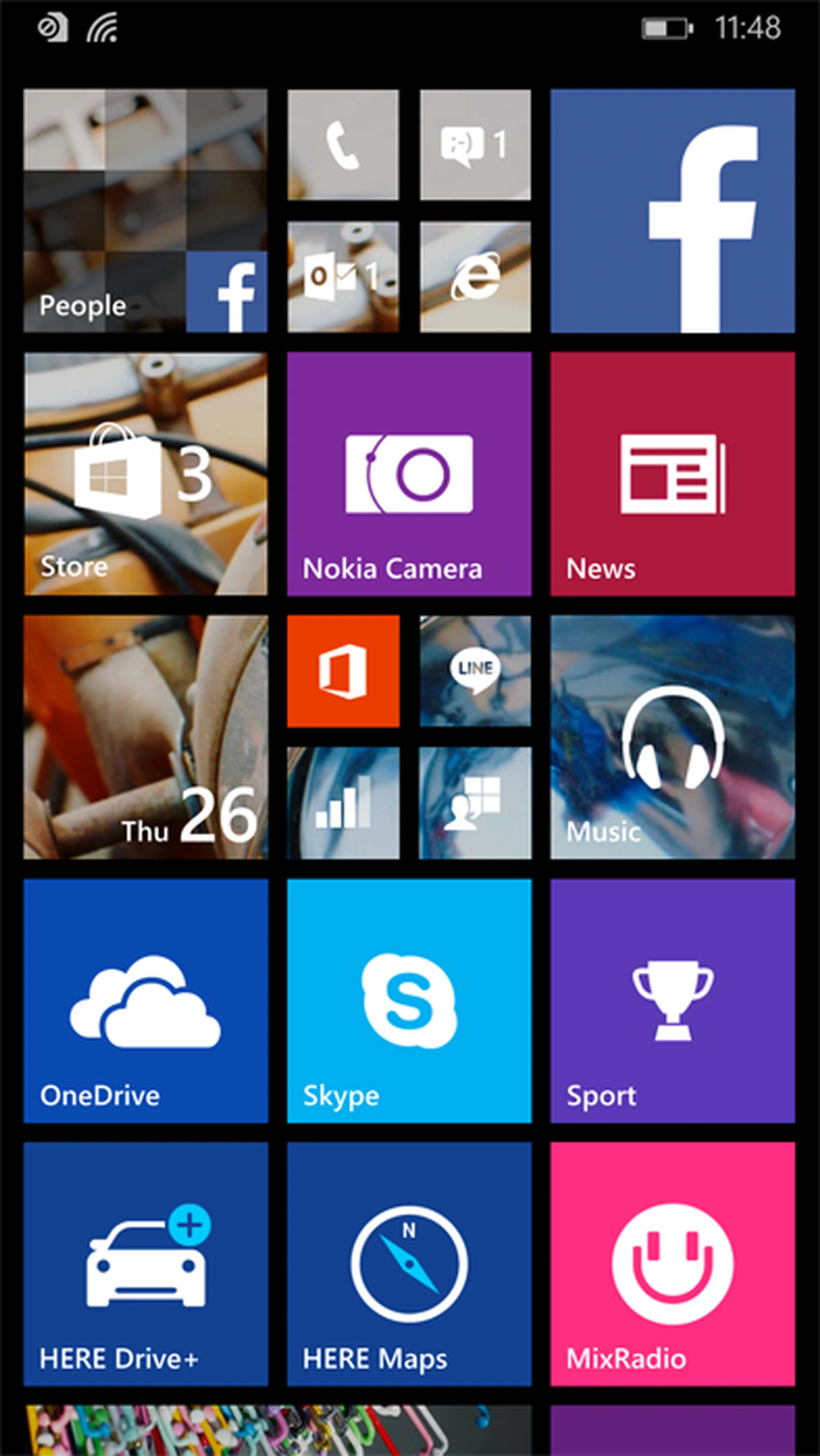
Task: Open the Sport tile
Action: (x=672, y=1000)
